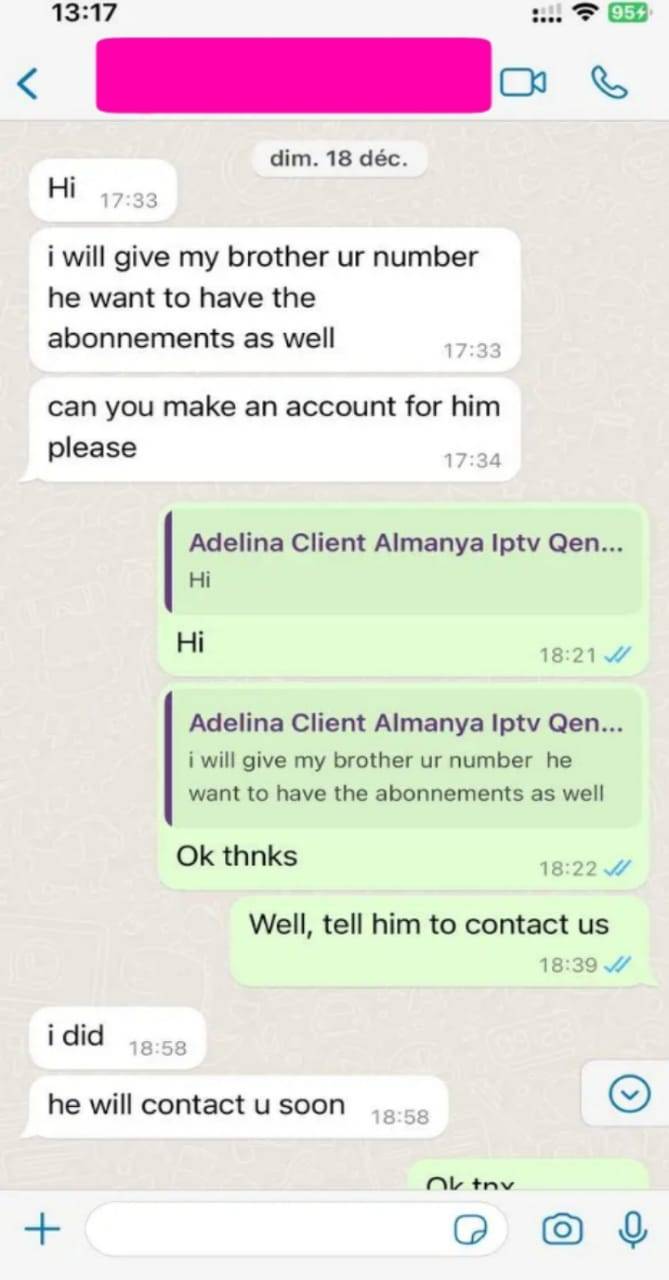The width and height of the screenshot is (669, 1280).
Task: Open the camera to send a photo
Action: [x=563, y=1229]
